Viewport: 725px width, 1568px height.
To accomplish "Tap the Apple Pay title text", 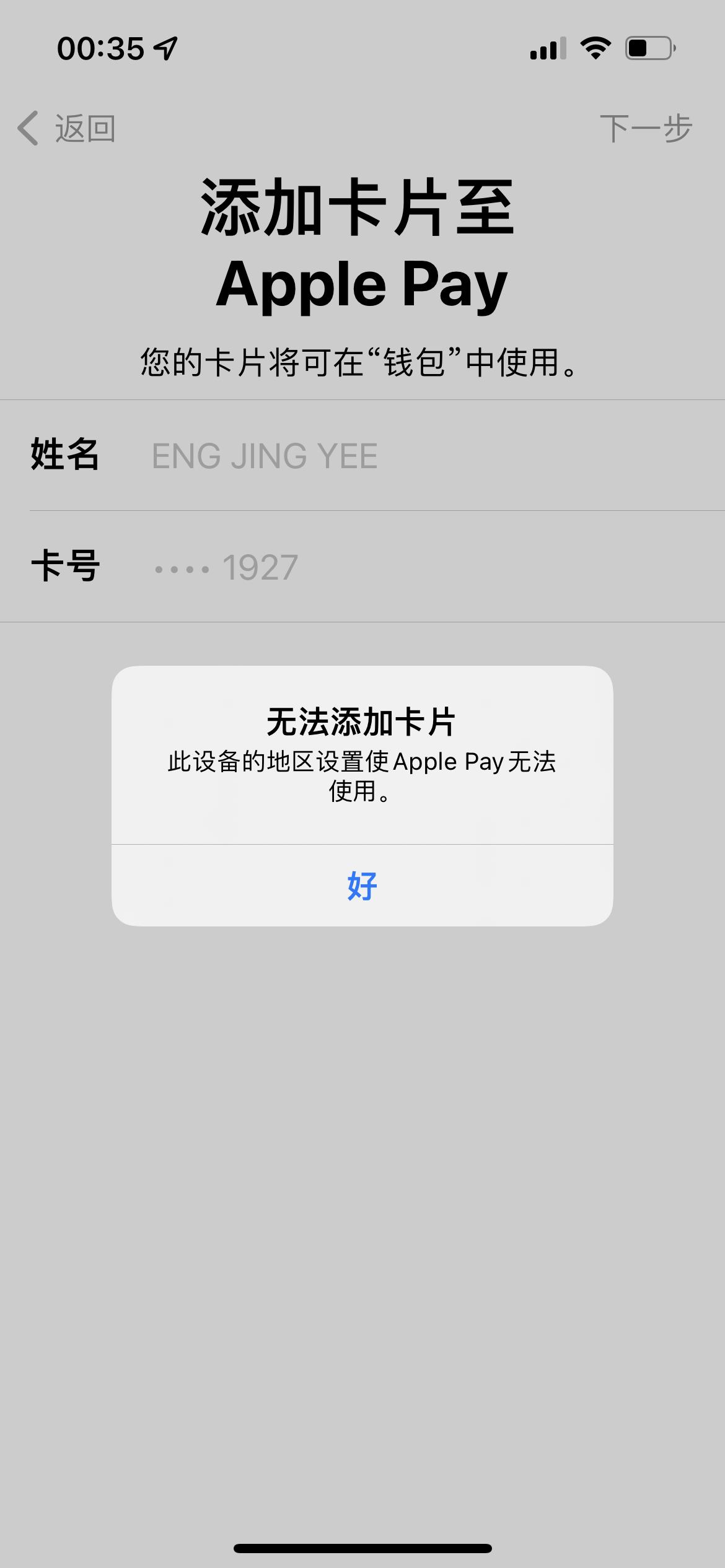I will pos(362,285).
